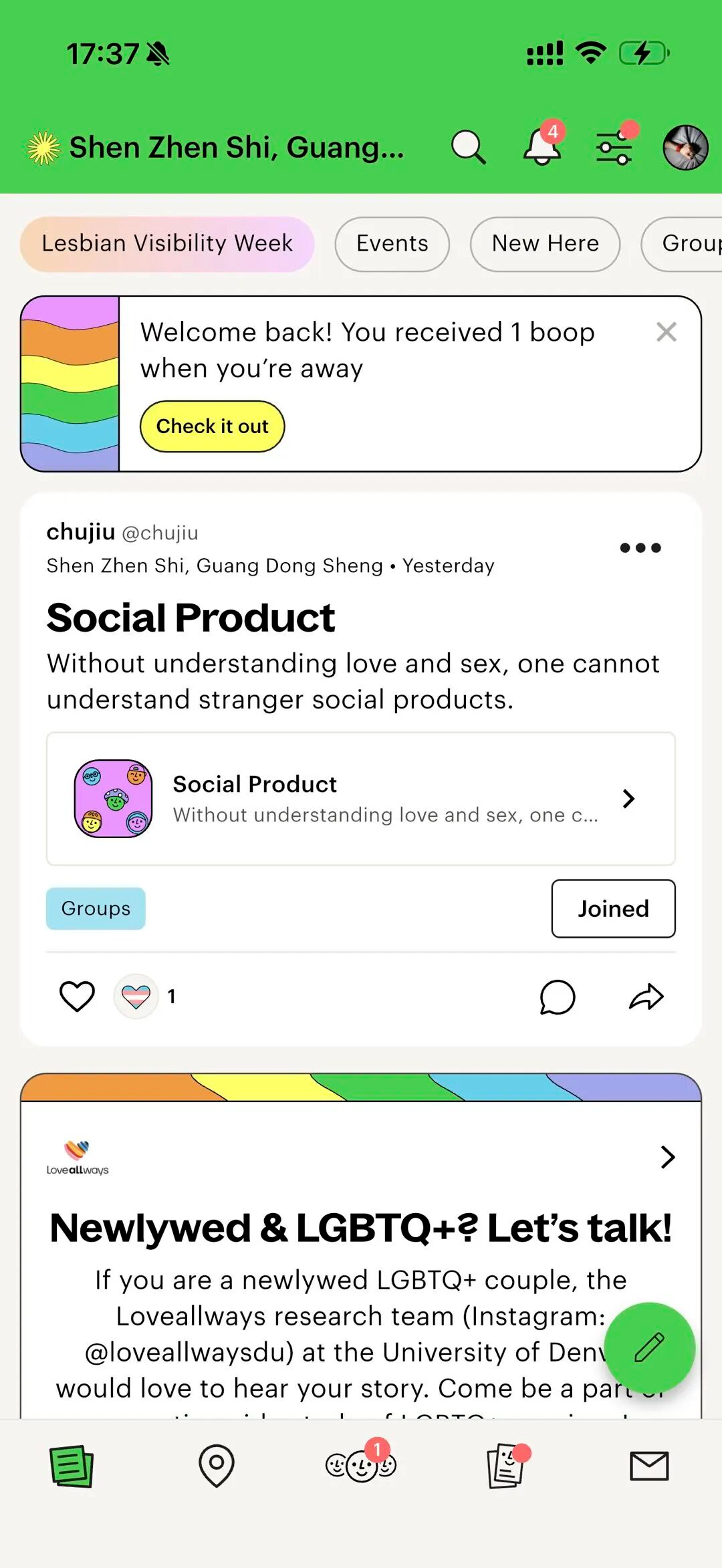Open the Loveallways post arrow

pos(667,1157)
